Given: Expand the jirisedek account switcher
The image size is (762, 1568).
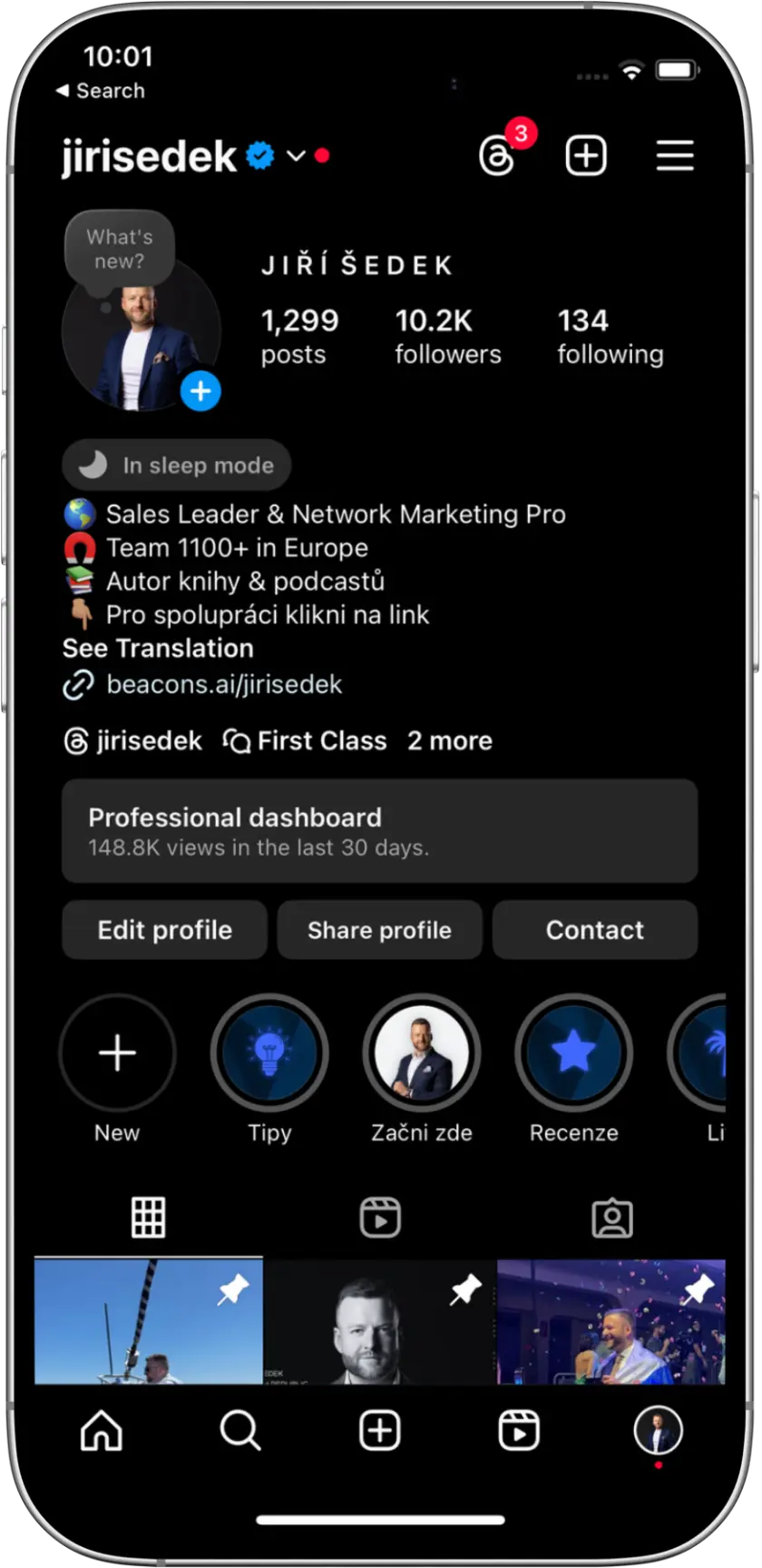Looking at the screenshot, I should [x=296, y=157].
